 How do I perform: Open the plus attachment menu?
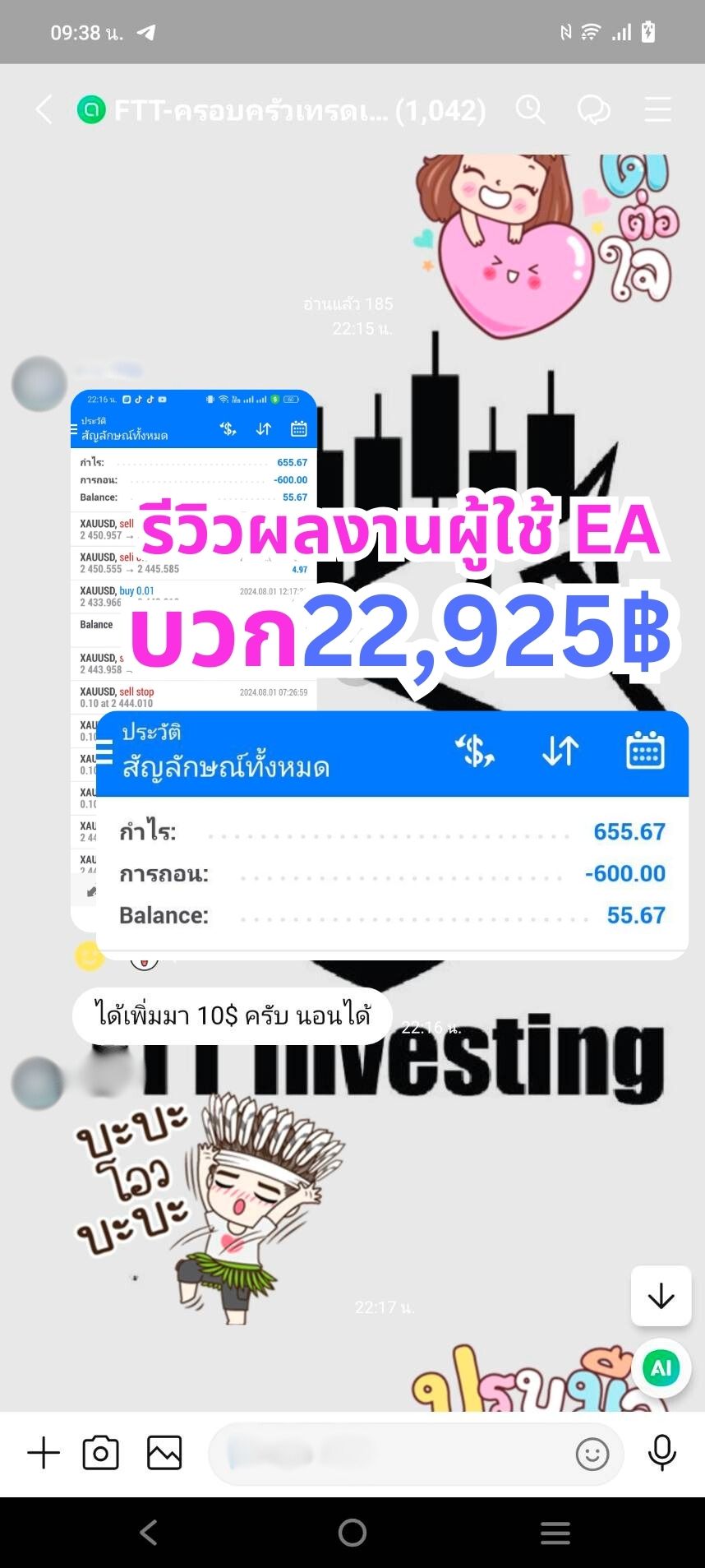click(x=44, y=1453)
